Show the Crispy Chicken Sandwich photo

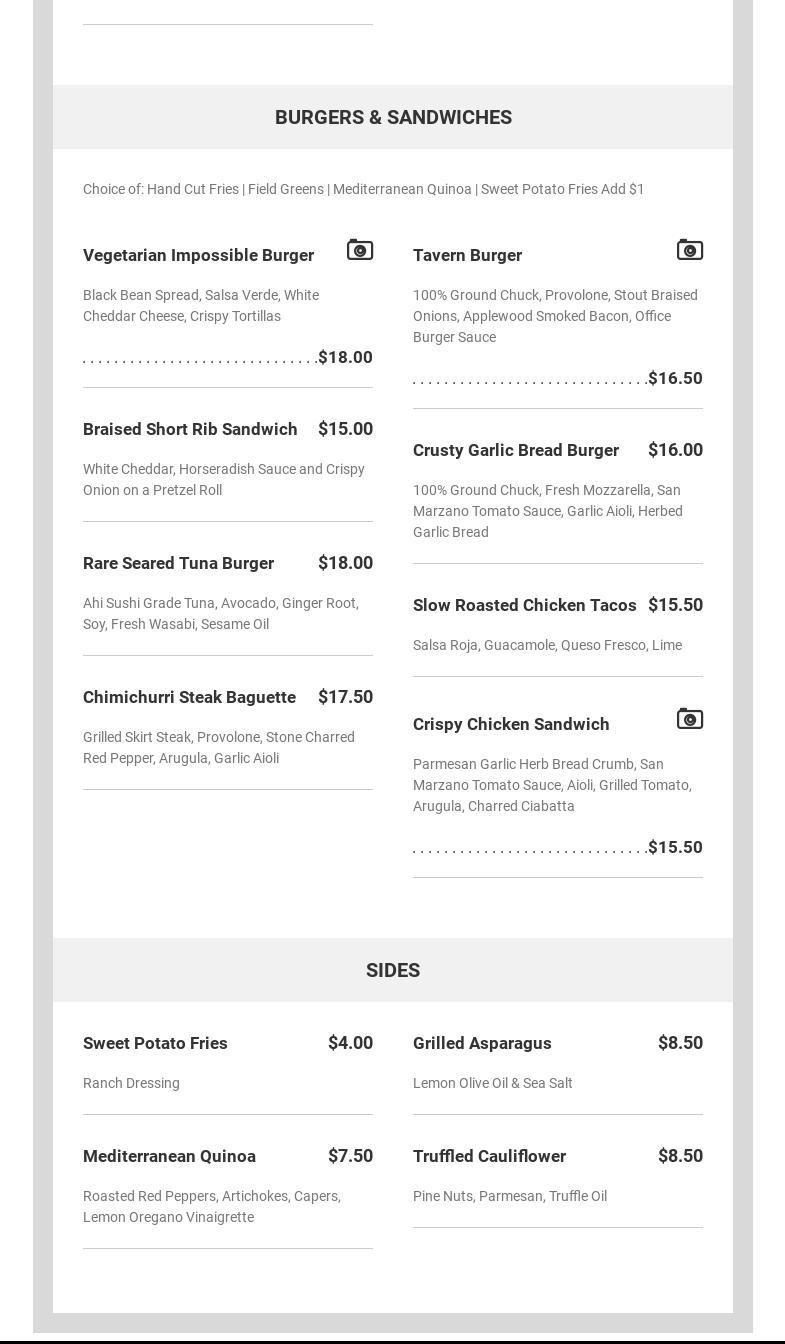point(690,719)
